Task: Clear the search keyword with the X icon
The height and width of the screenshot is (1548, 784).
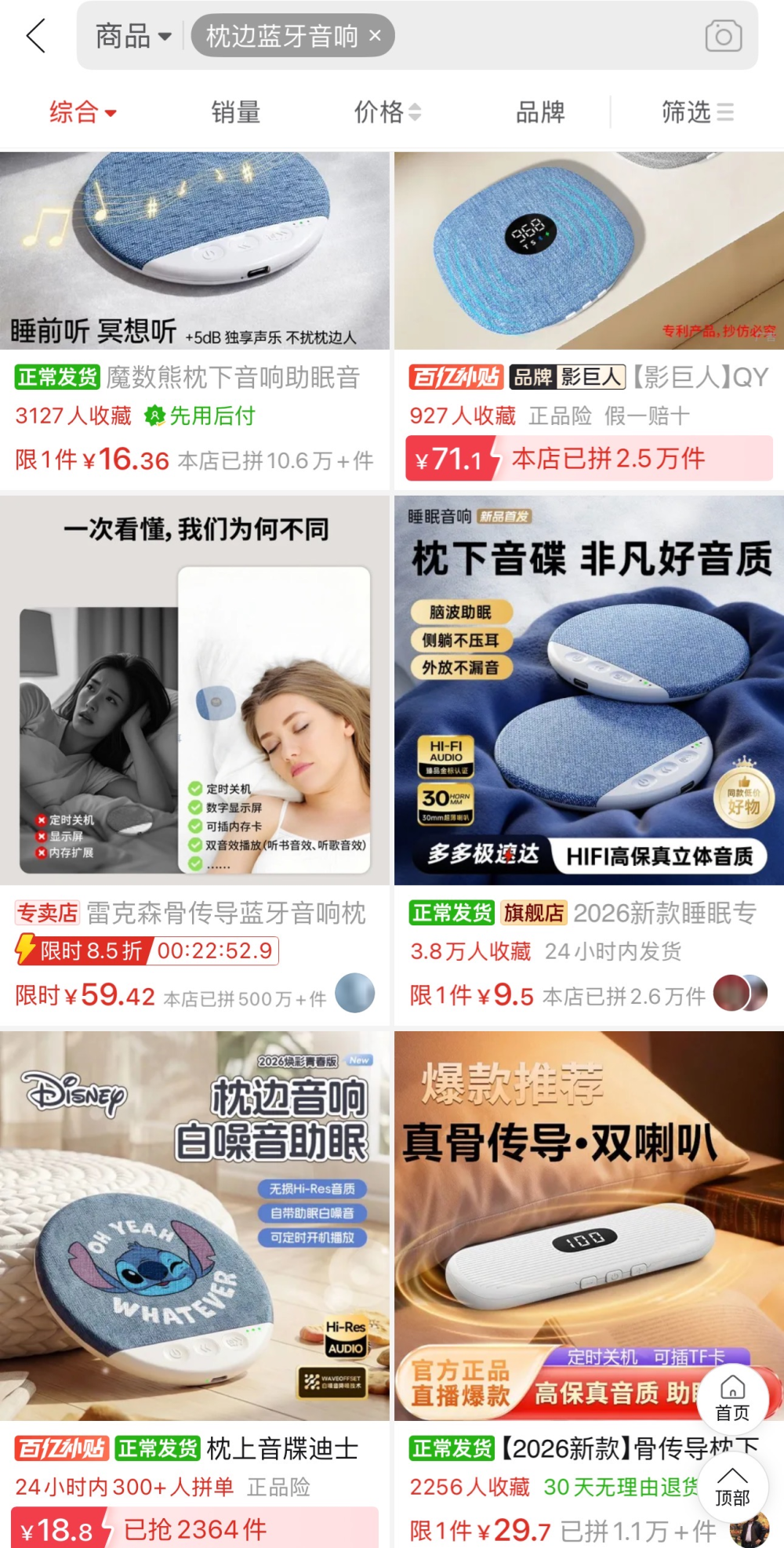Action: 374,36
